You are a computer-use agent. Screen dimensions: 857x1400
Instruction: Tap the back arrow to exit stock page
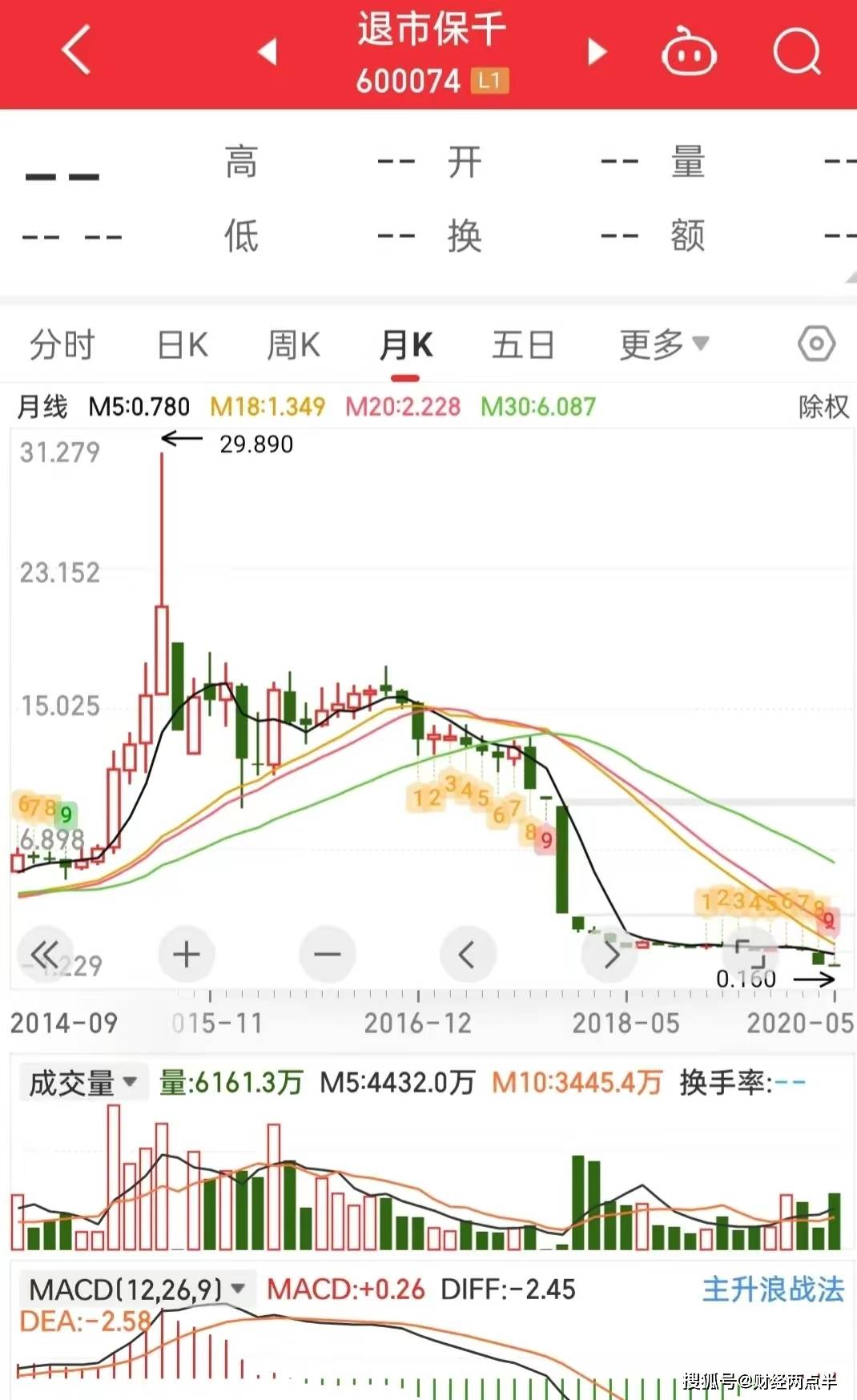(76, 50)
